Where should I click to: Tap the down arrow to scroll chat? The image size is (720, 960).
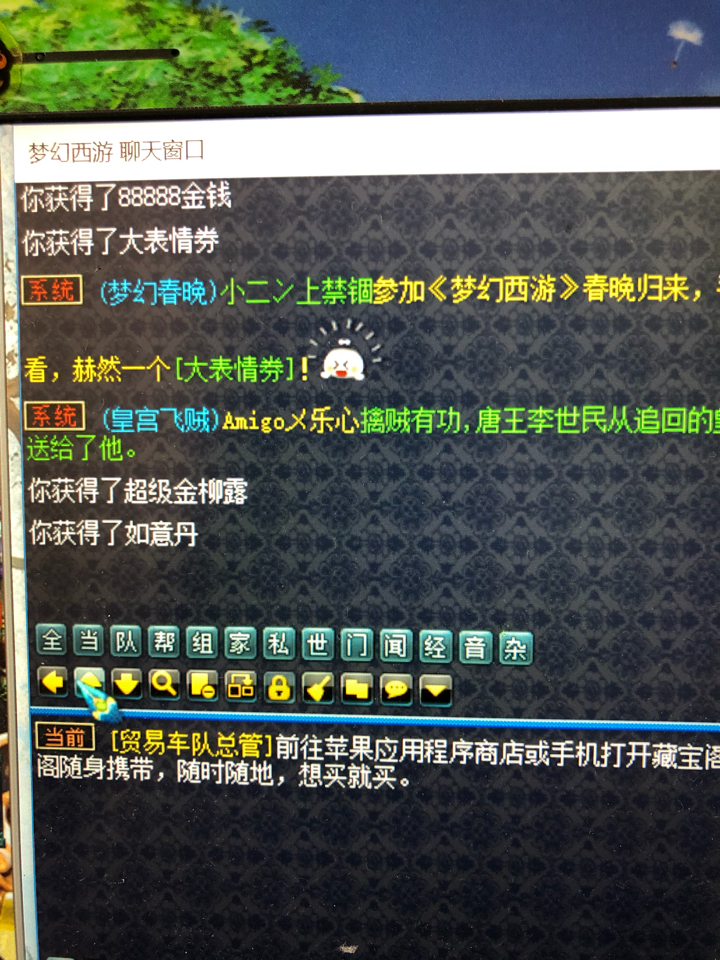[126, 683]
